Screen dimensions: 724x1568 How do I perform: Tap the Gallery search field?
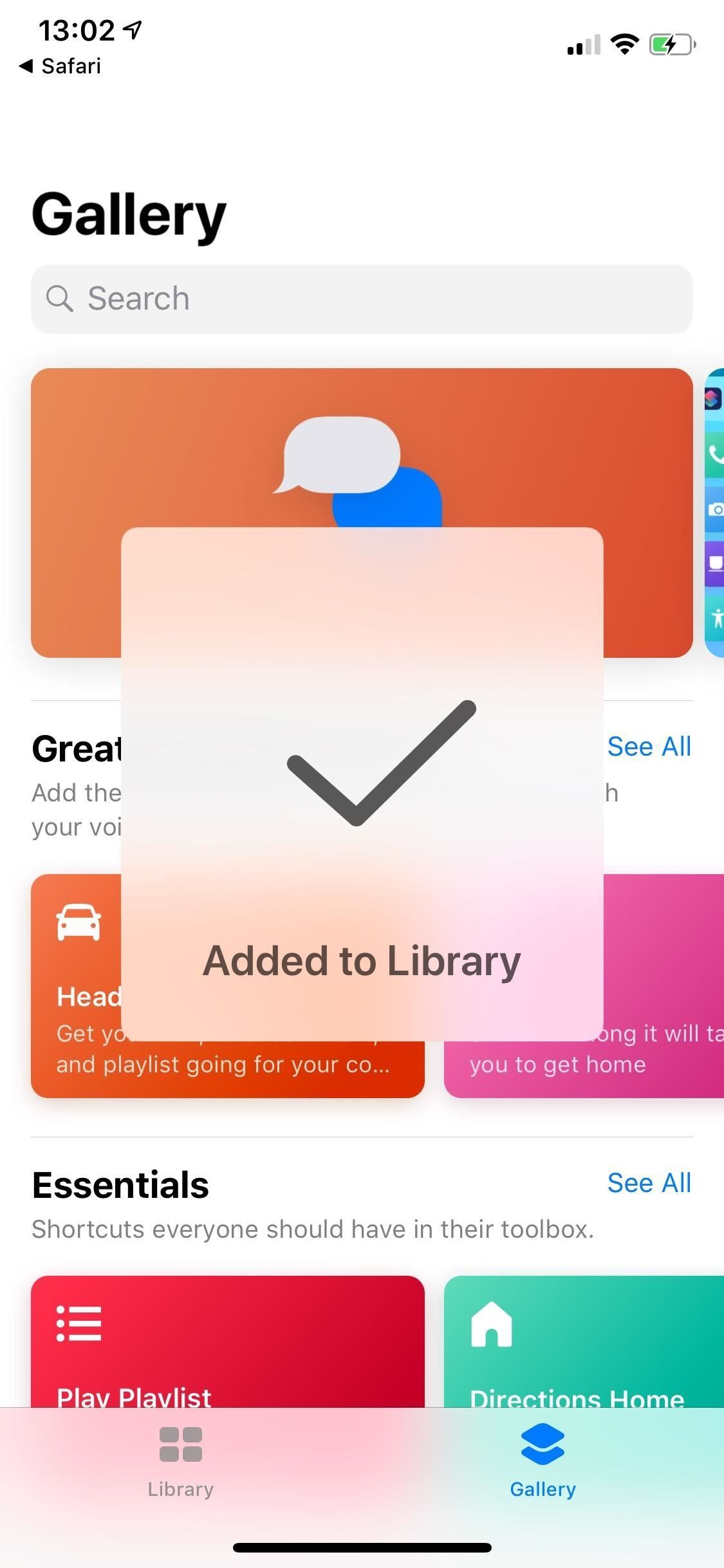(362, 299)
